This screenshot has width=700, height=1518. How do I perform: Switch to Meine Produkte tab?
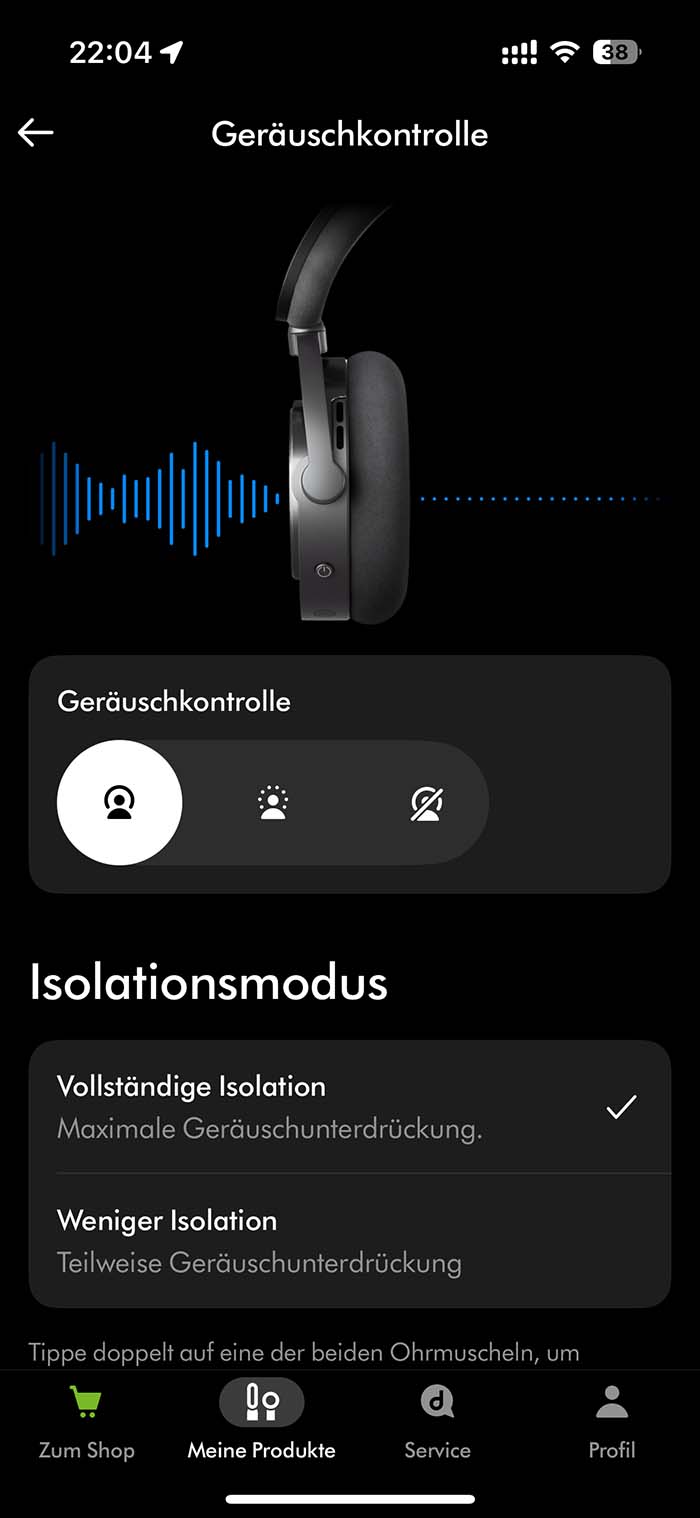[x=262, y=1421]
